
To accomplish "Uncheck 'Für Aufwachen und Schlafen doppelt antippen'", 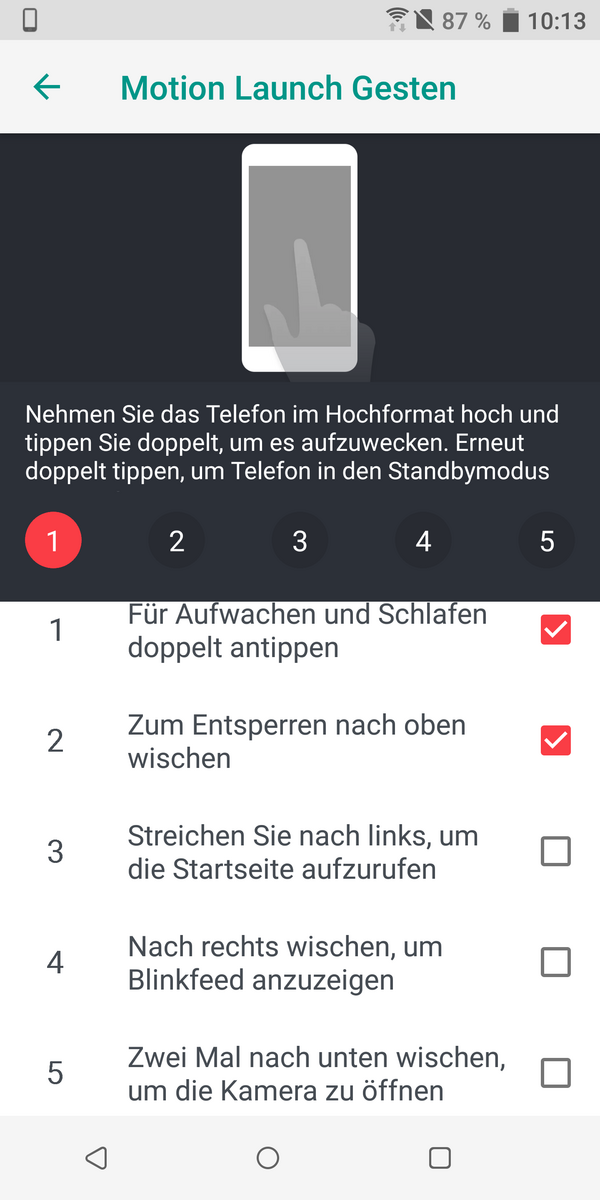I will click(555, 630).
